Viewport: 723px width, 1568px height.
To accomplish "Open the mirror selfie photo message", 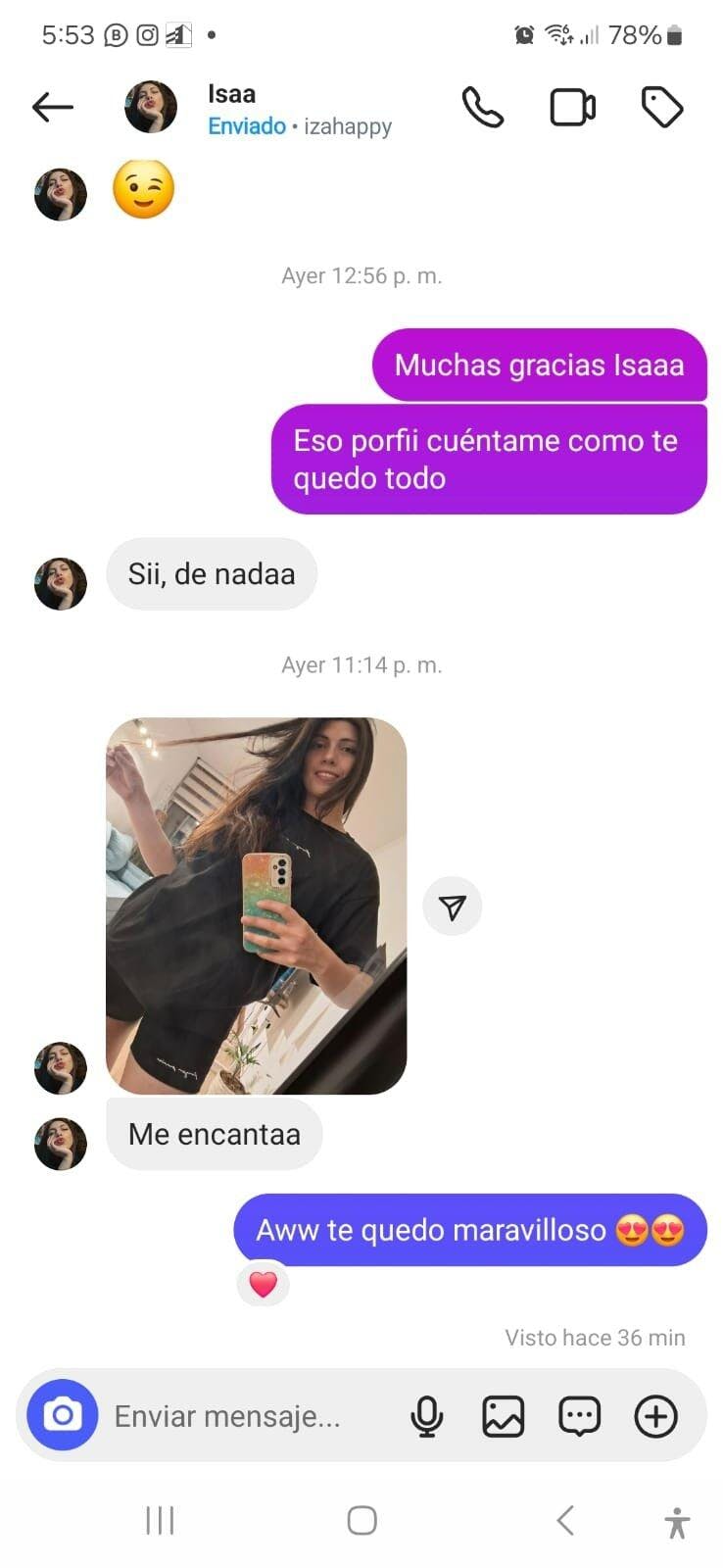I will point(256,906).
